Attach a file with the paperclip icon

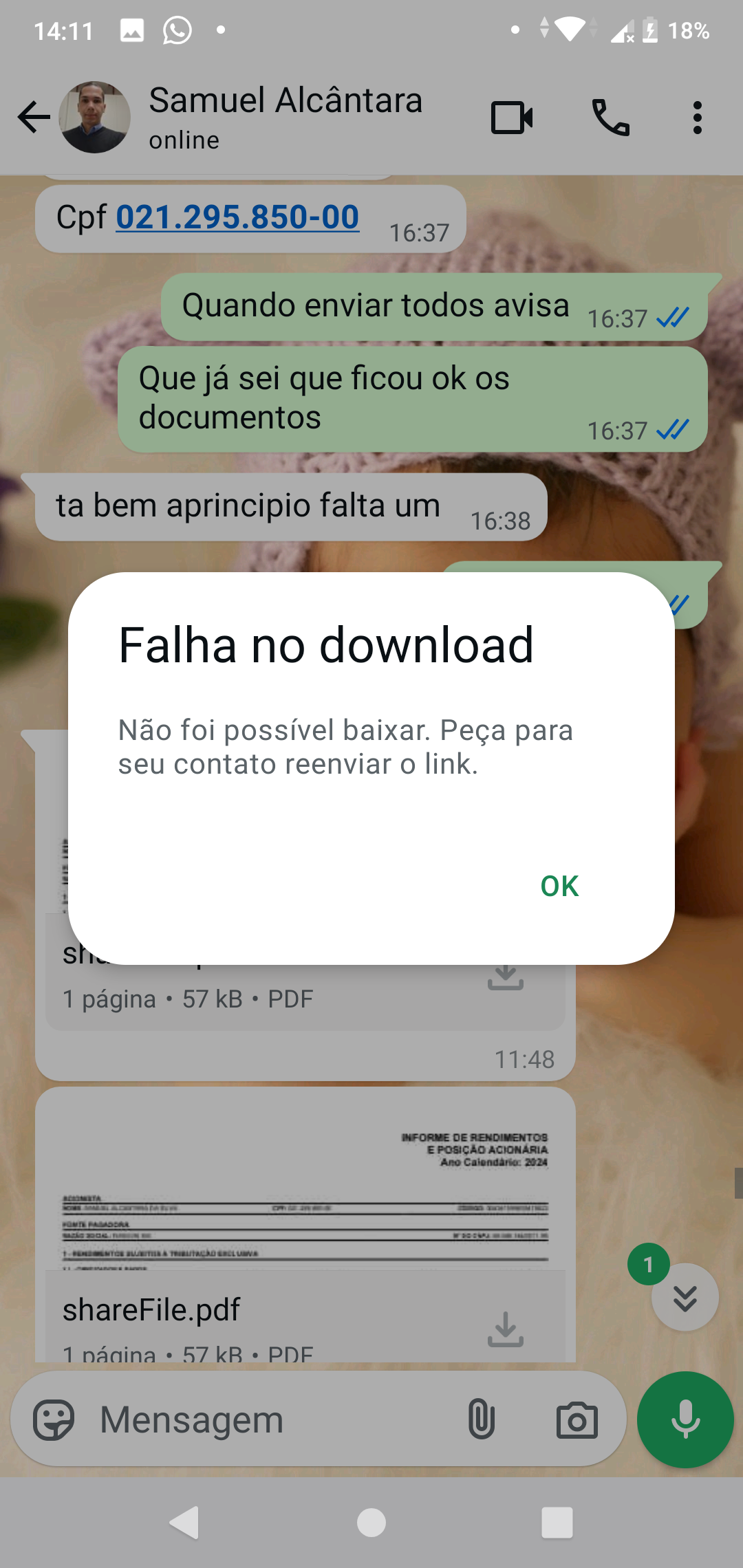[x=482, y=1419]
